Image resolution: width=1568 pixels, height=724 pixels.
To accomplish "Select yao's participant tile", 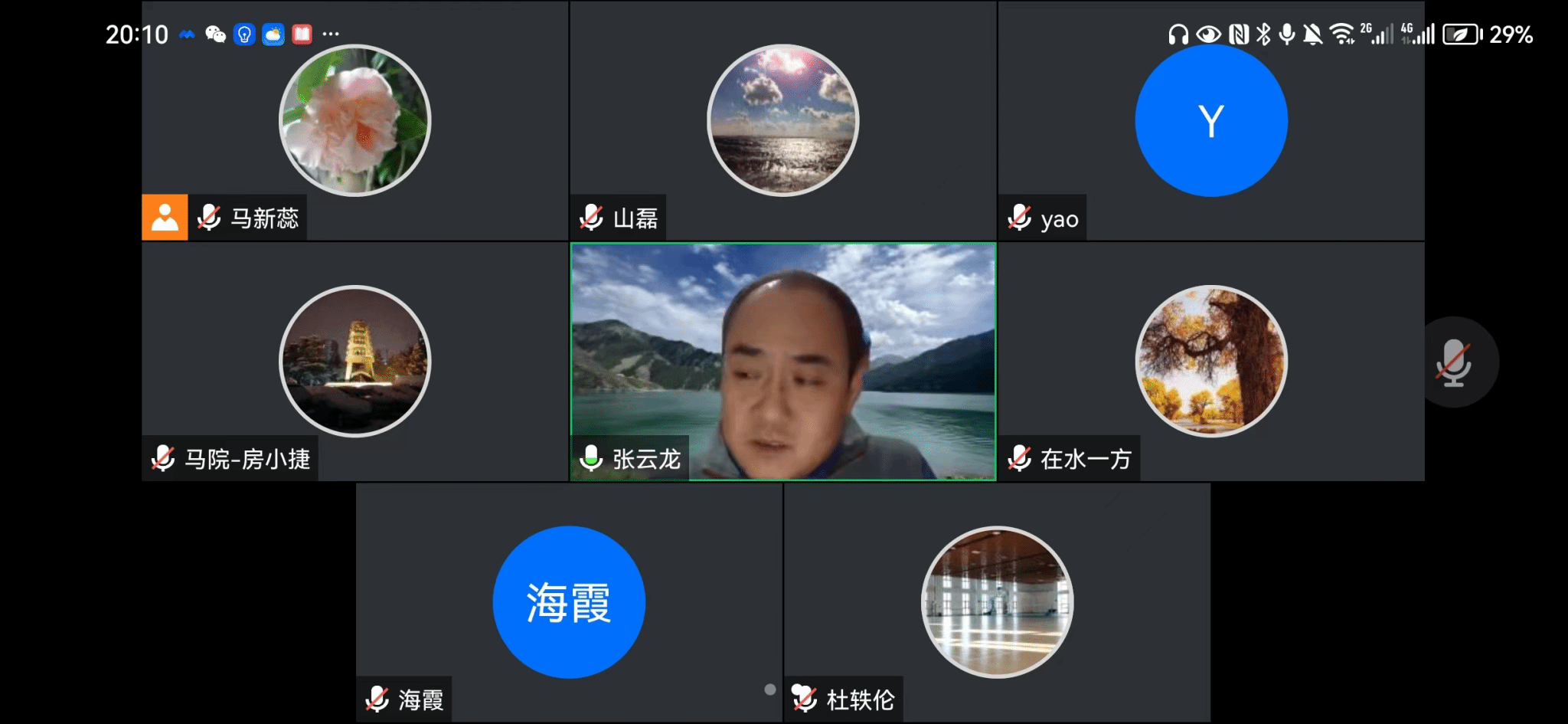I will 1210,121.
